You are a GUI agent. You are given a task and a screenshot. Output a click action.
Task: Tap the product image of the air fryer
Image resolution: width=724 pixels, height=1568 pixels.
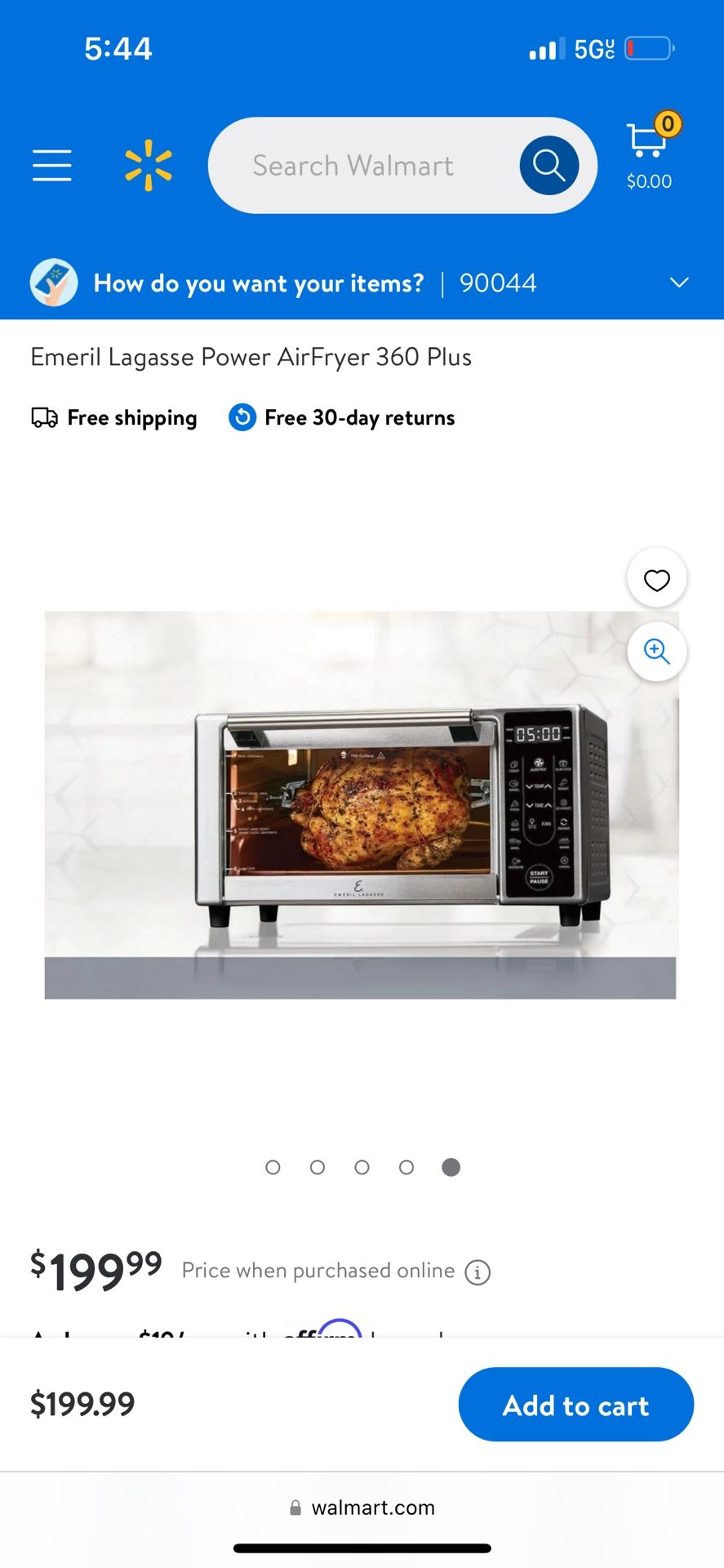point(362,804)
